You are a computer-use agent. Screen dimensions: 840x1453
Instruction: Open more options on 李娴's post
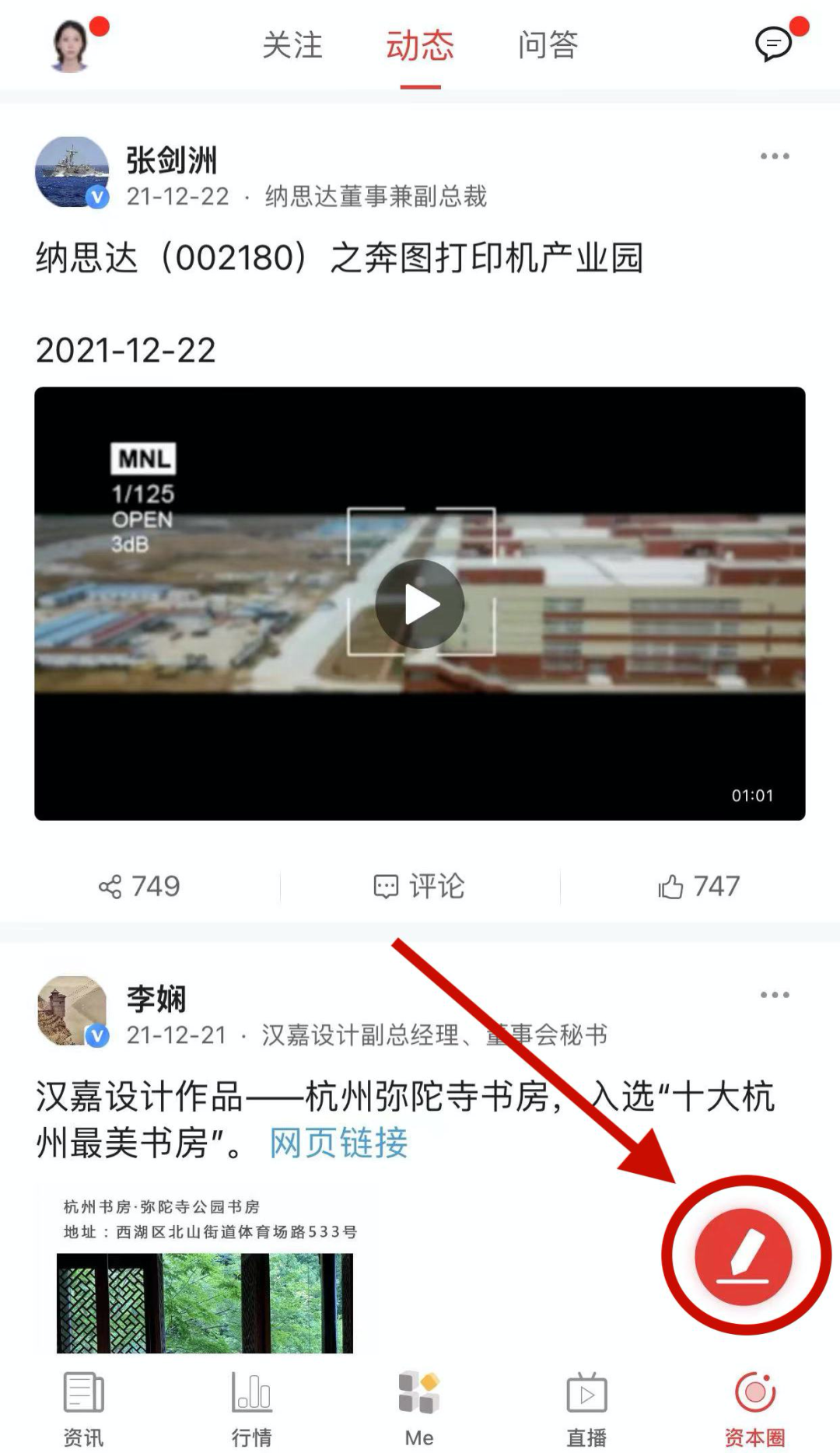coord(774,993)
